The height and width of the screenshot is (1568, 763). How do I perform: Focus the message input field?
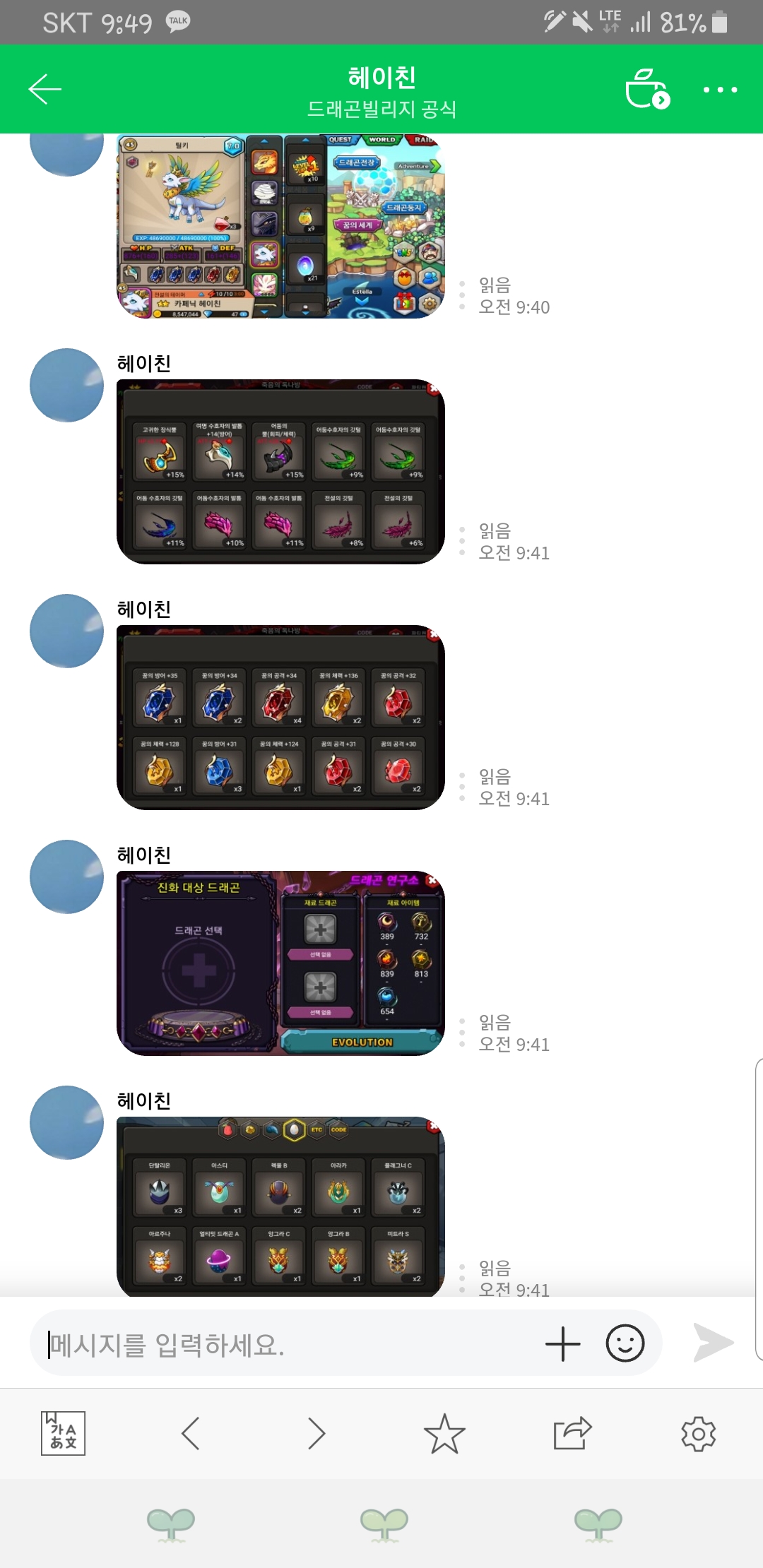click(283, 1343)
